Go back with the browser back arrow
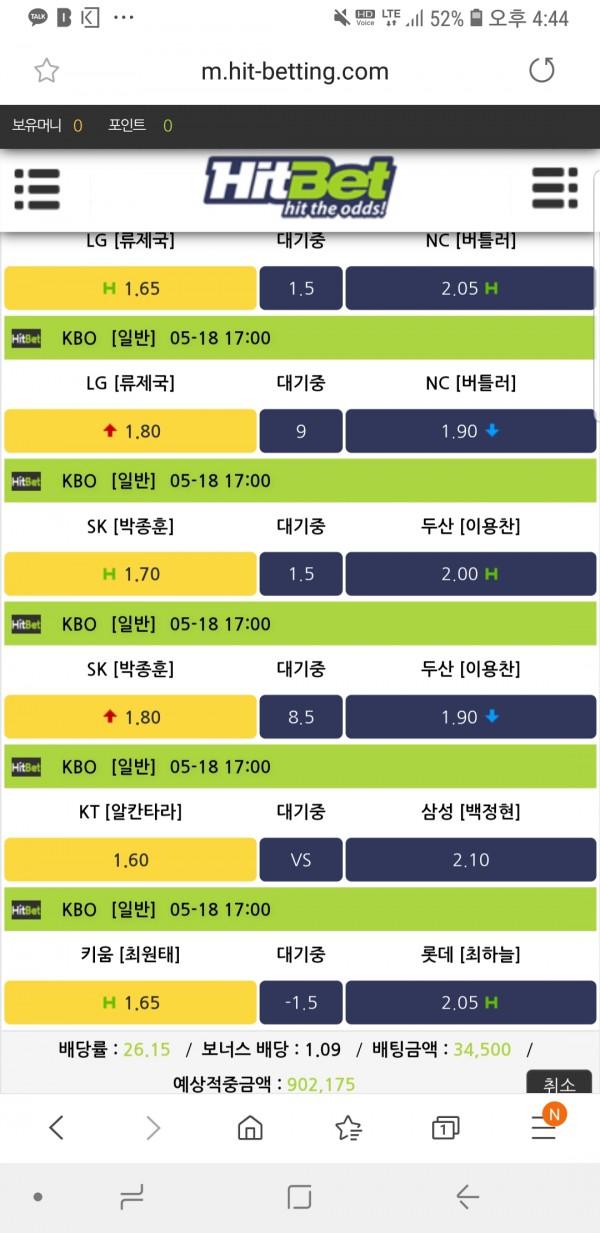Screen dimensions: 600x1233 click(57, 1128)
